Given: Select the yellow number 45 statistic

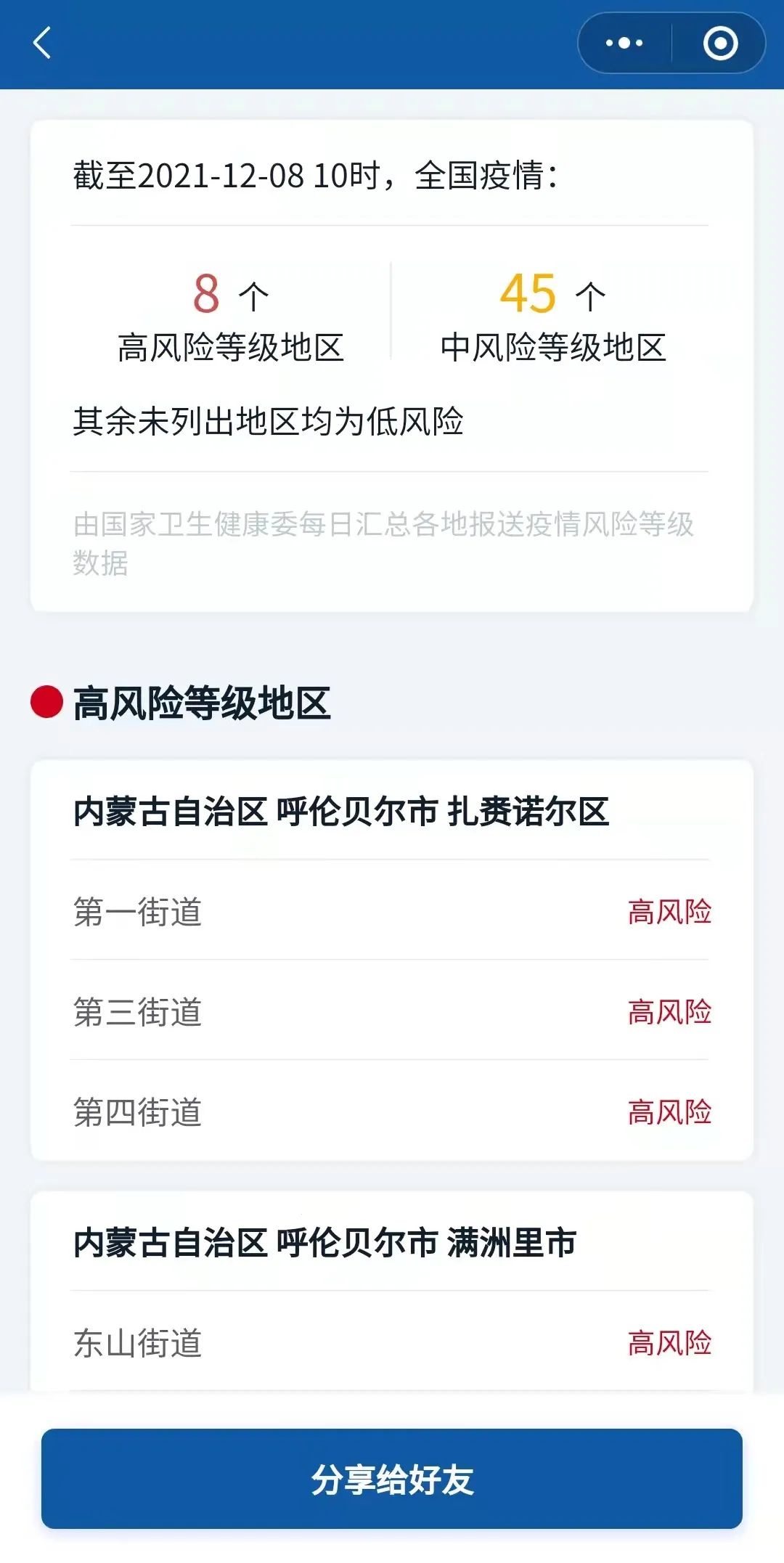Looking at the screenshot, I should point(529,293).
